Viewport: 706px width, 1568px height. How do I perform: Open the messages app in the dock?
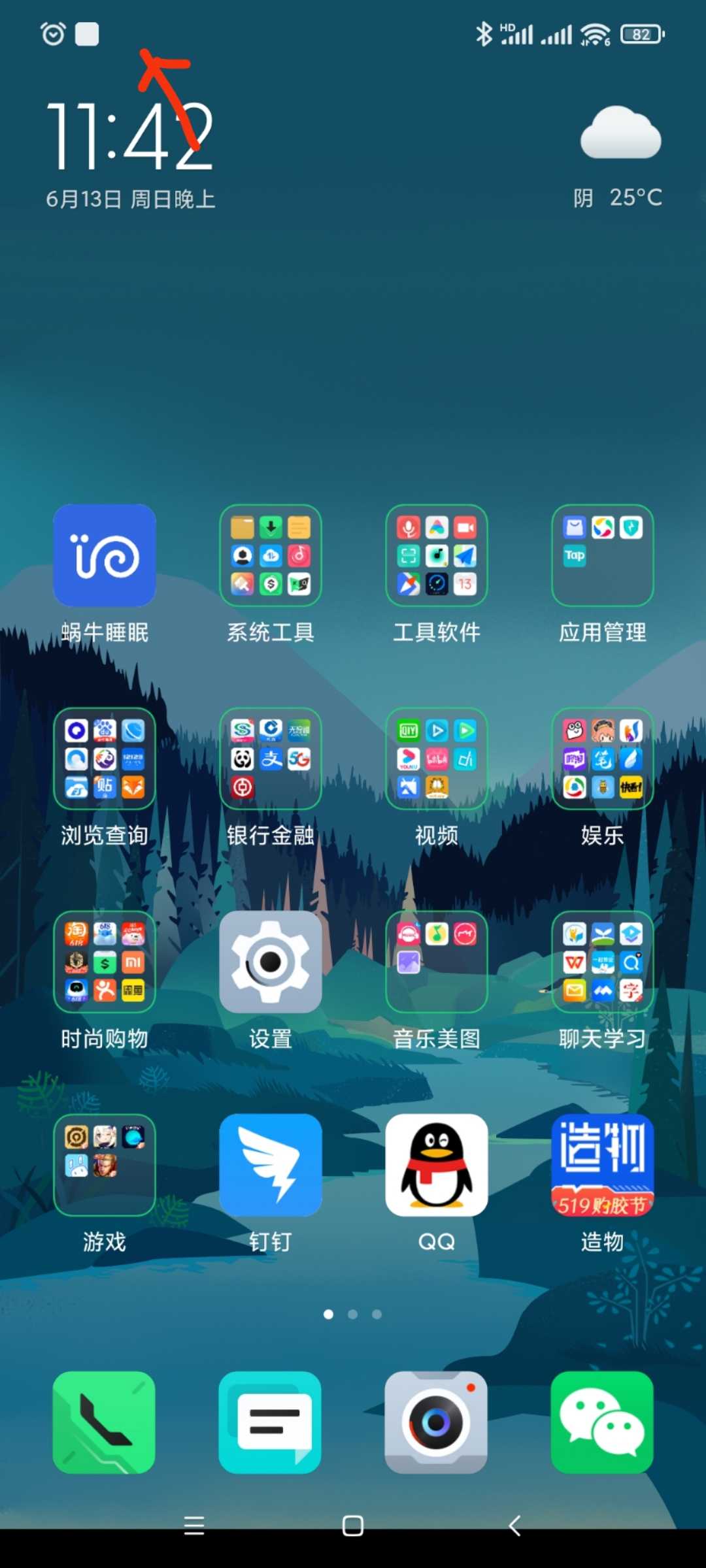271,1422
